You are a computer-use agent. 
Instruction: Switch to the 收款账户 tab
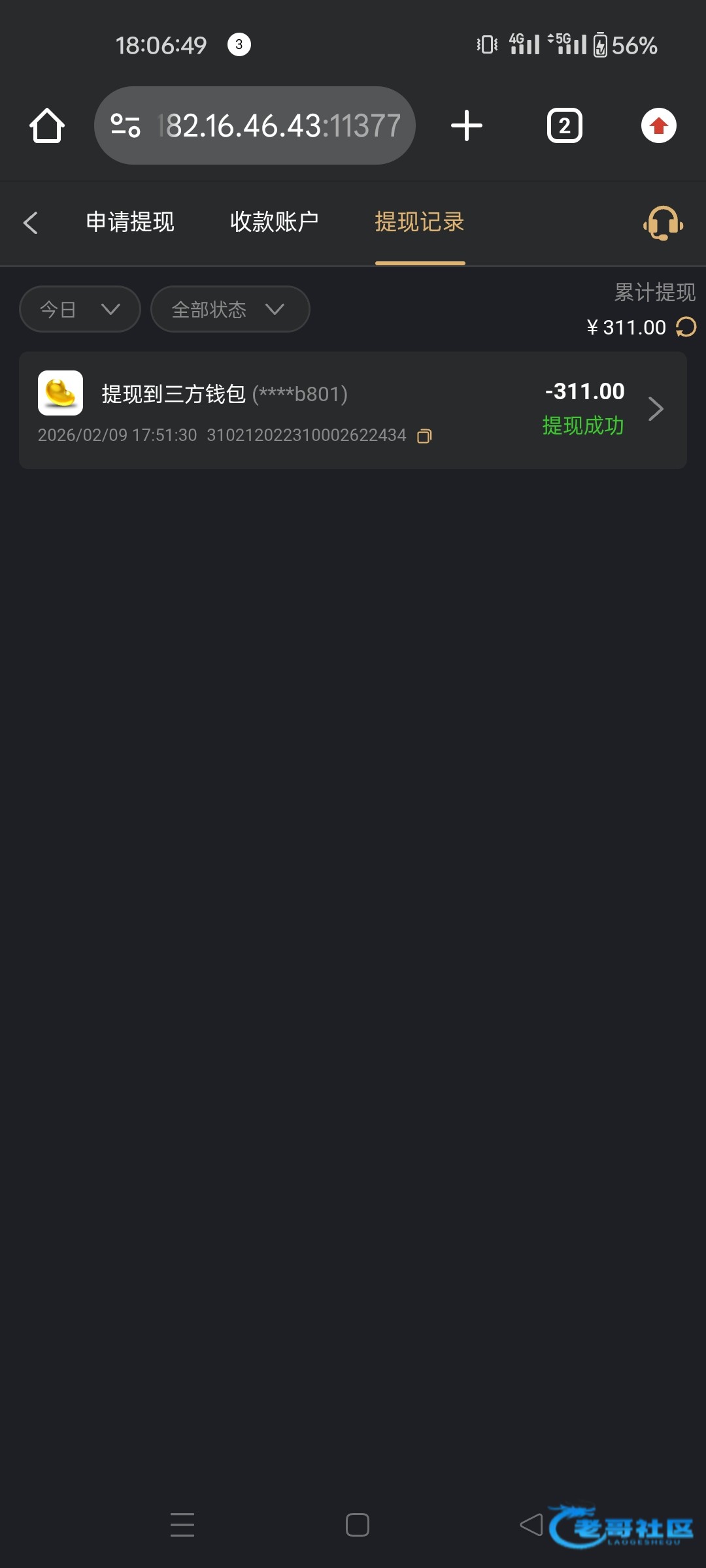274,222
